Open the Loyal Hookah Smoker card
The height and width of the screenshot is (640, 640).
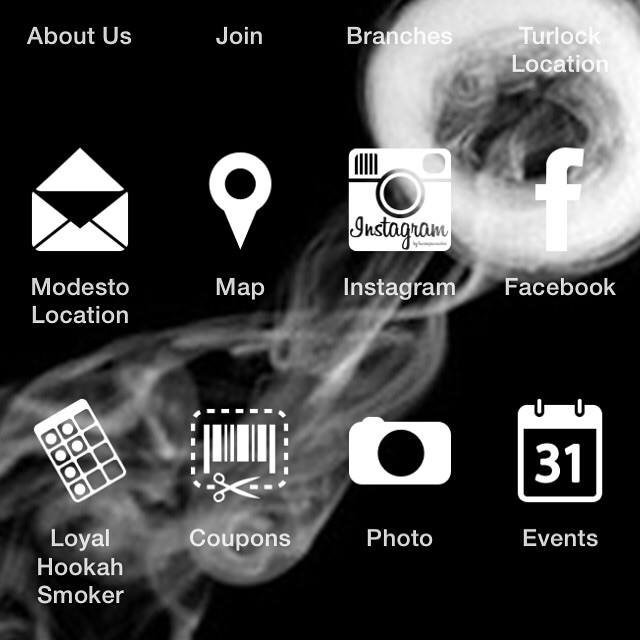(x=80, y=451)
